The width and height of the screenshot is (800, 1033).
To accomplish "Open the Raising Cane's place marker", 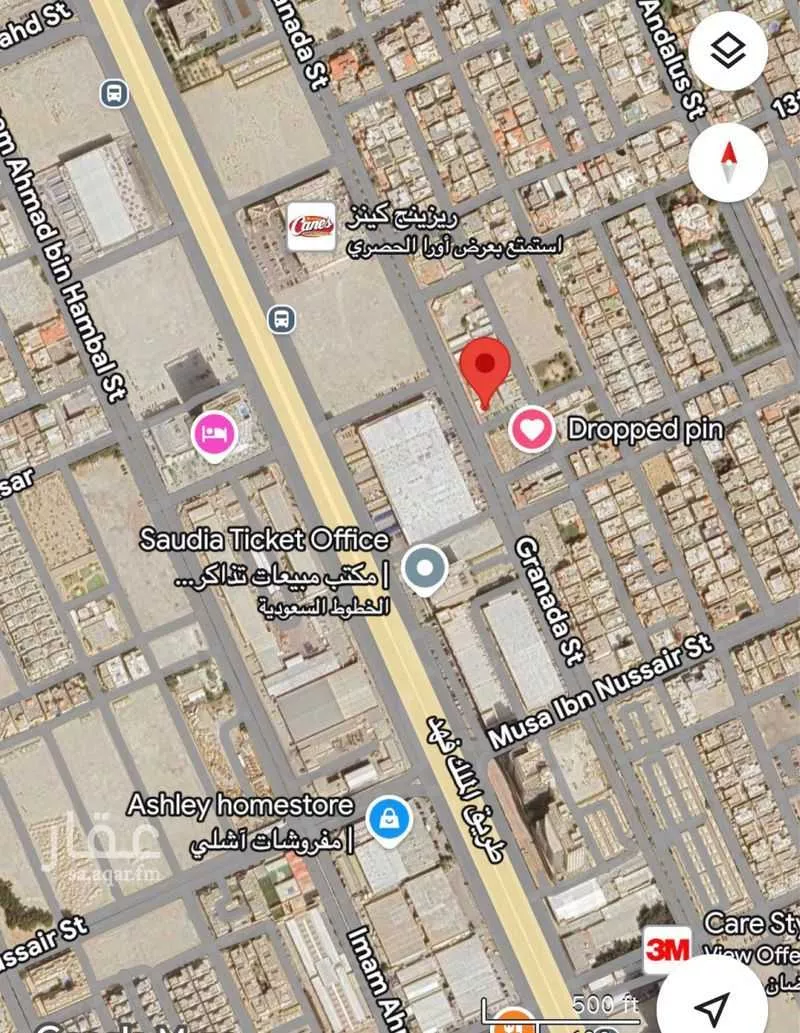I will [311, 228].
